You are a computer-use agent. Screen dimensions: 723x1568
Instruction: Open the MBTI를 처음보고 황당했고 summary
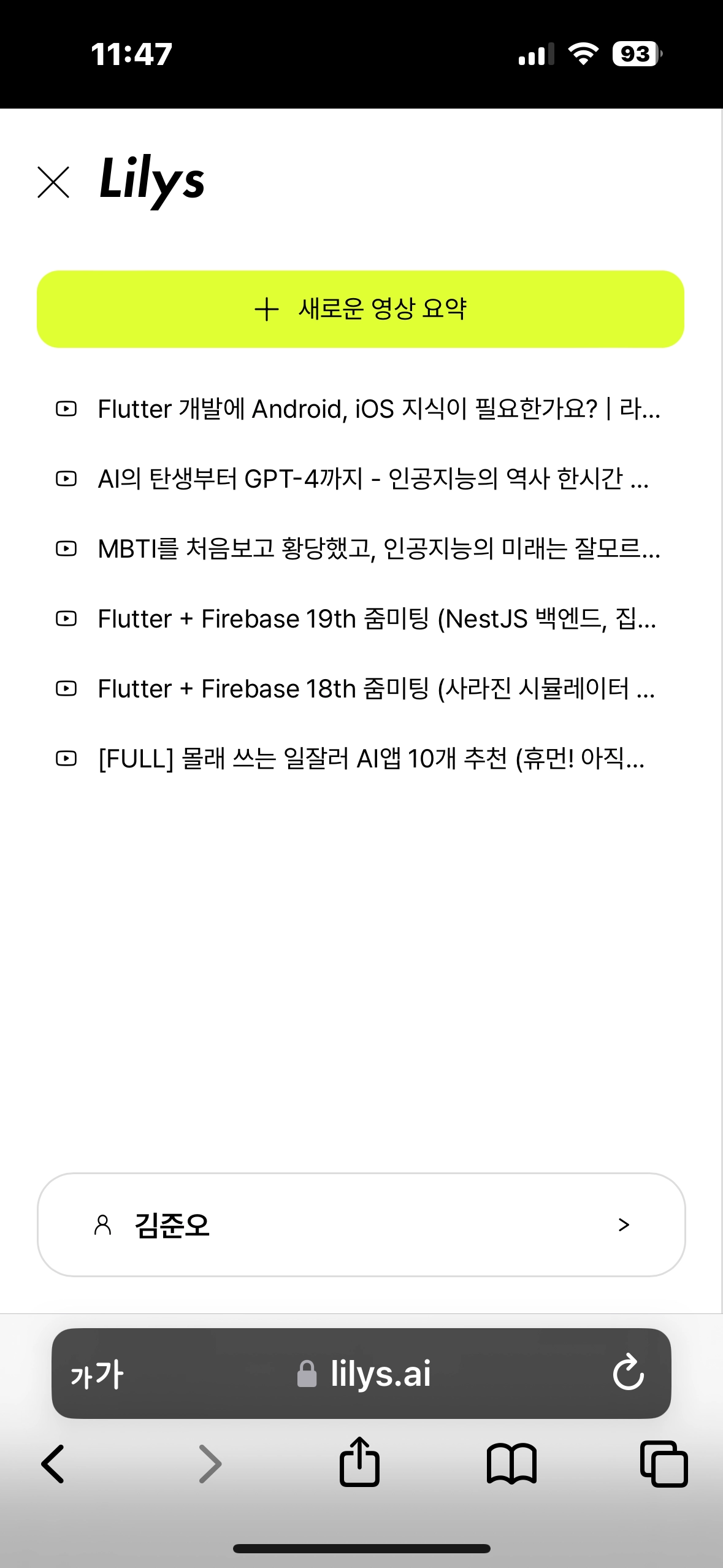(x=378, y=549)
